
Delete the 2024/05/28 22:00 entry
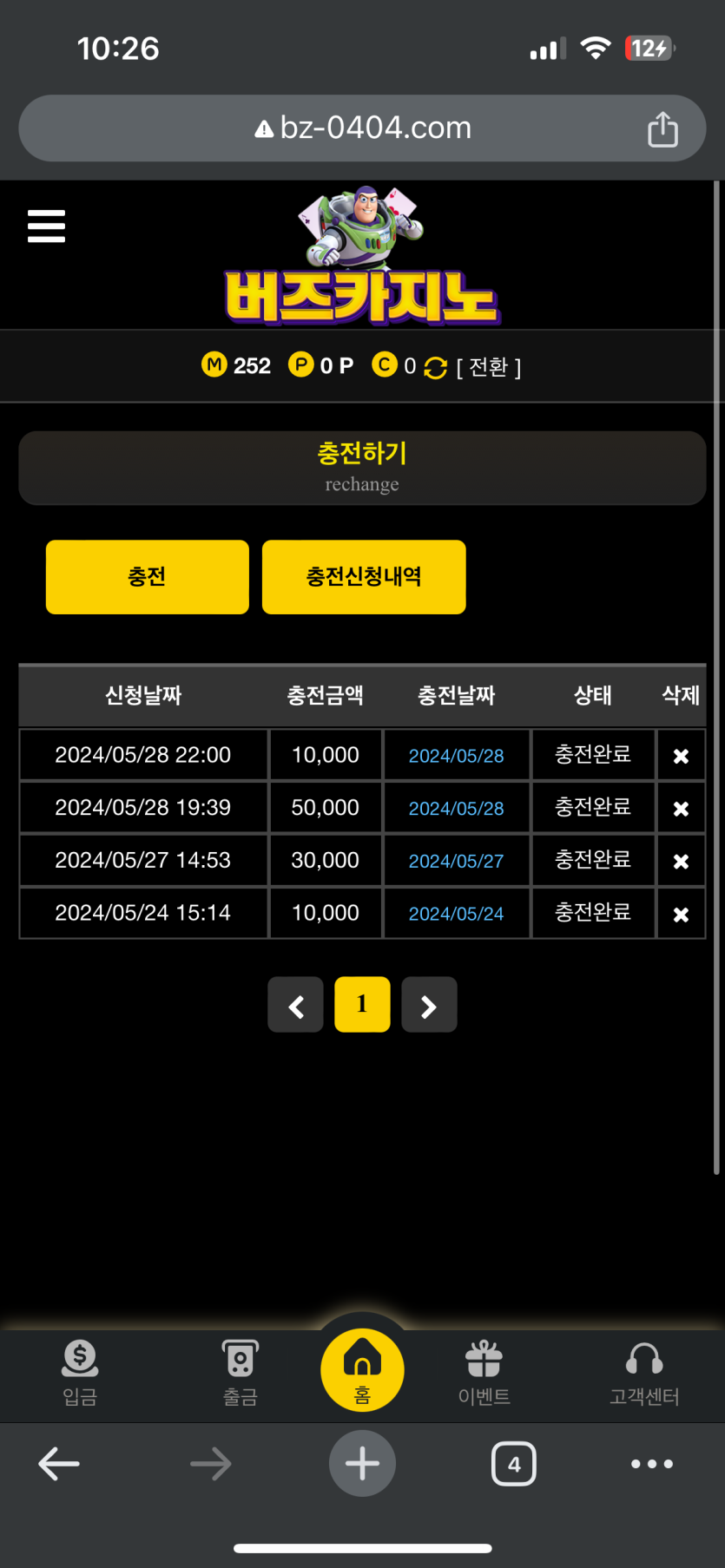tap(681, 756)
